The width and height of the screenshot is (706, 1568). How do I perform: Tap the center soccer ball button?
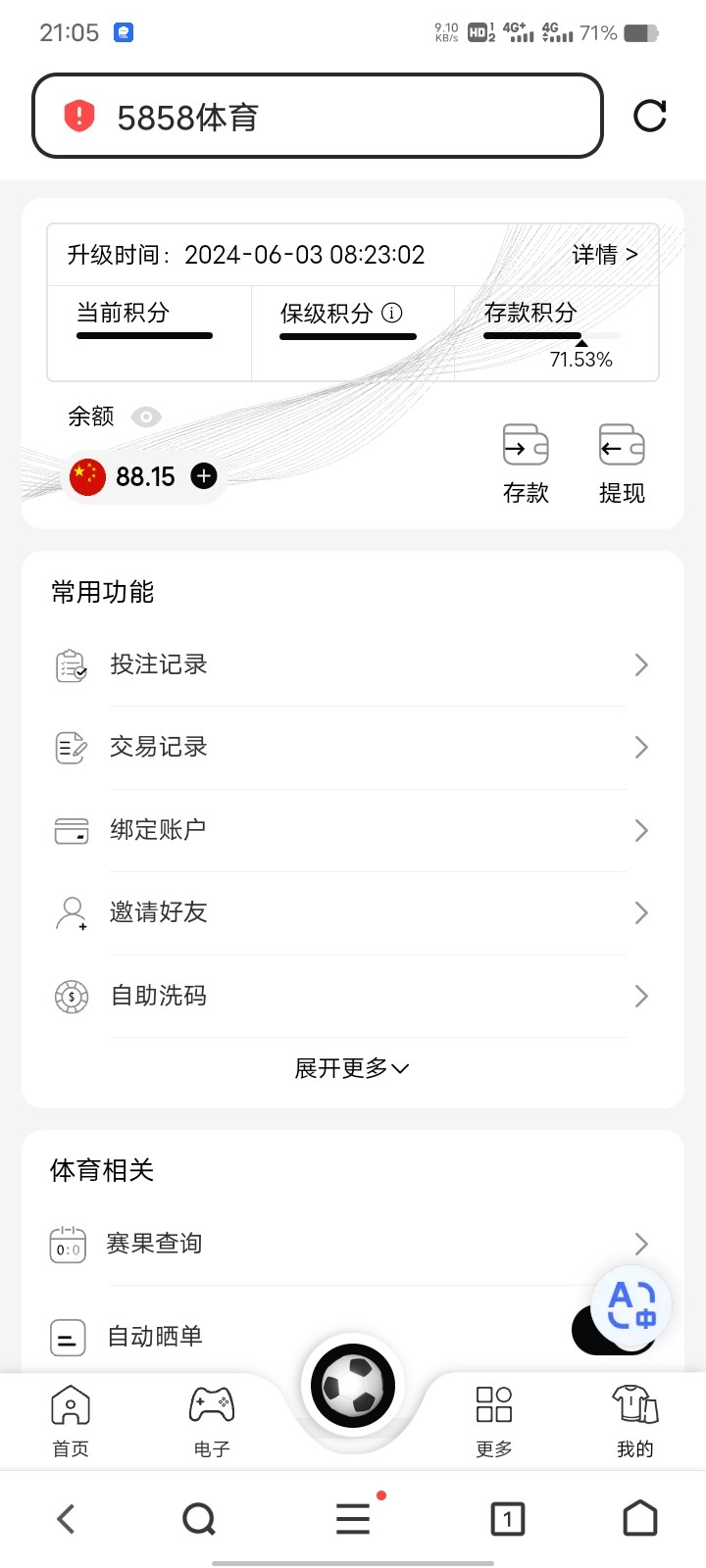[x=353, y=1386]
